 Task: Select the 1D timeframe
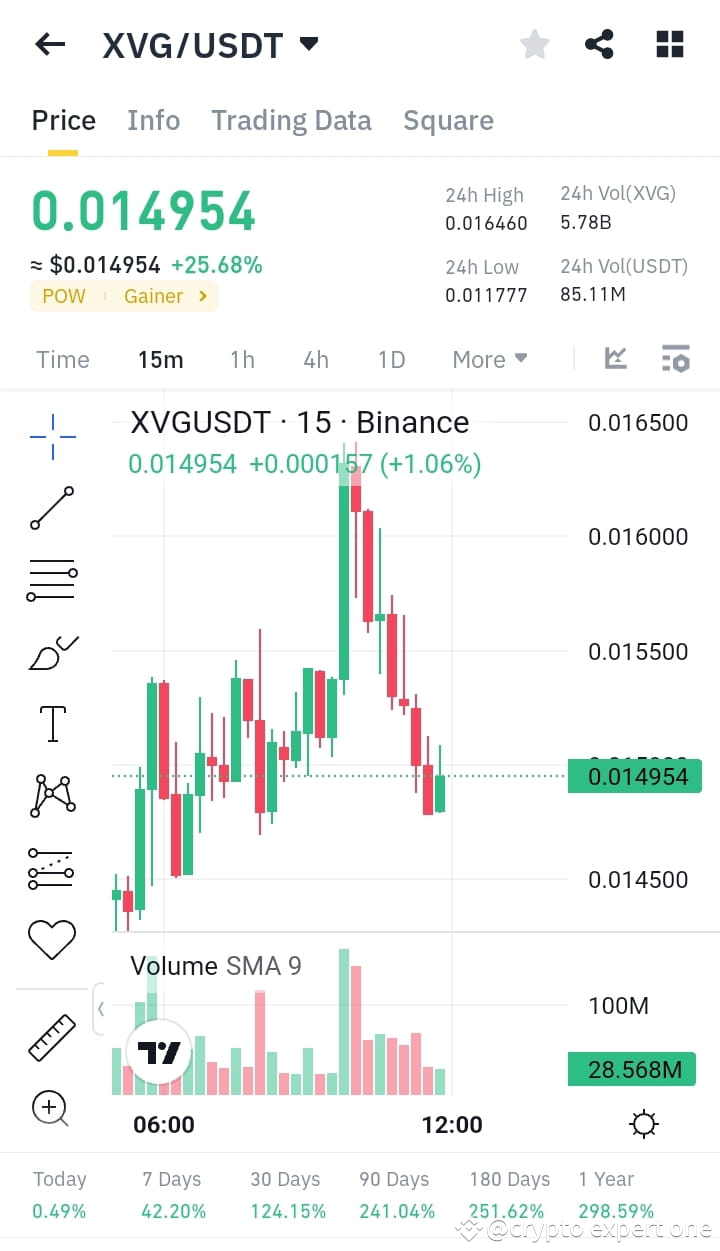pyautogui.click(x=391, y=359)
